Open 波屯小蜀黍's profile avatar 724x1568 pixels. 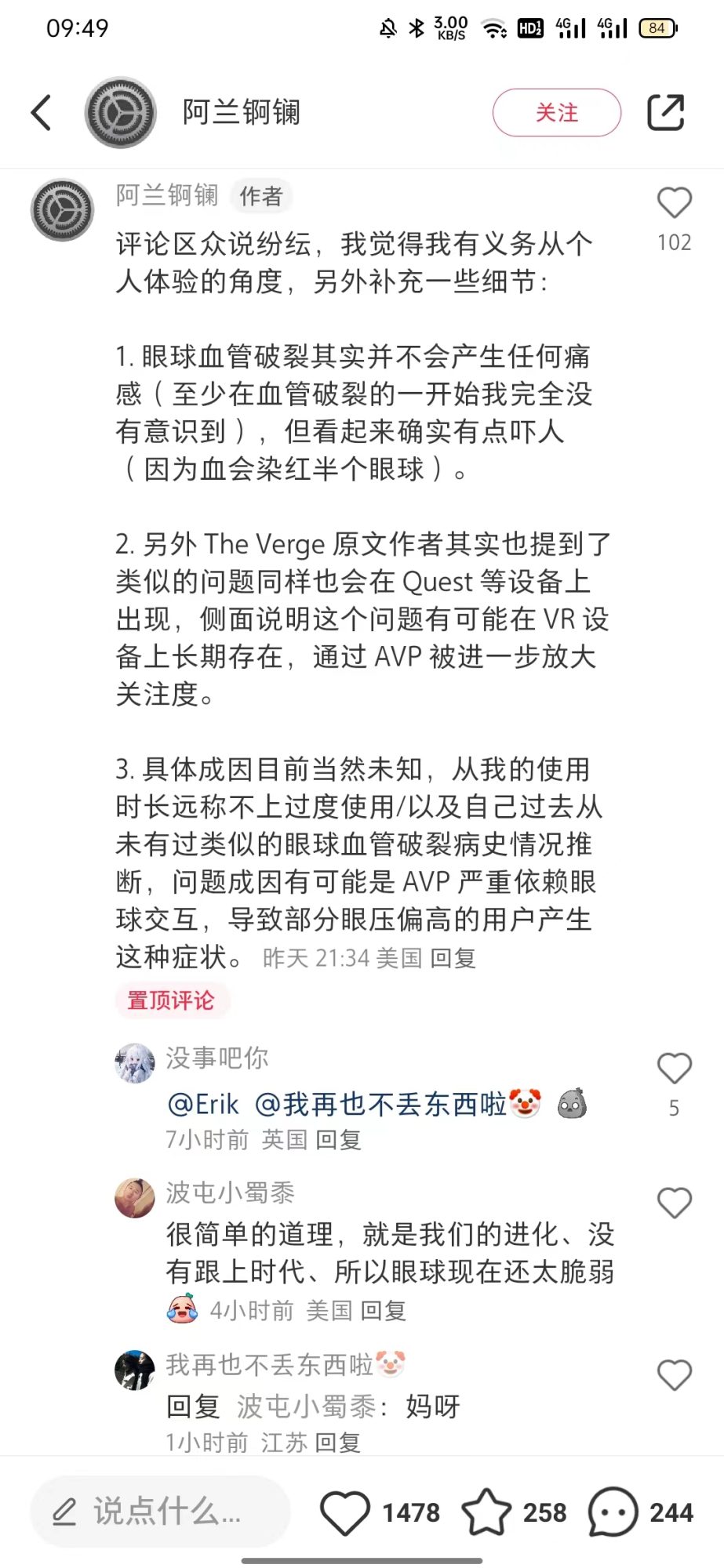(135, 1198)
